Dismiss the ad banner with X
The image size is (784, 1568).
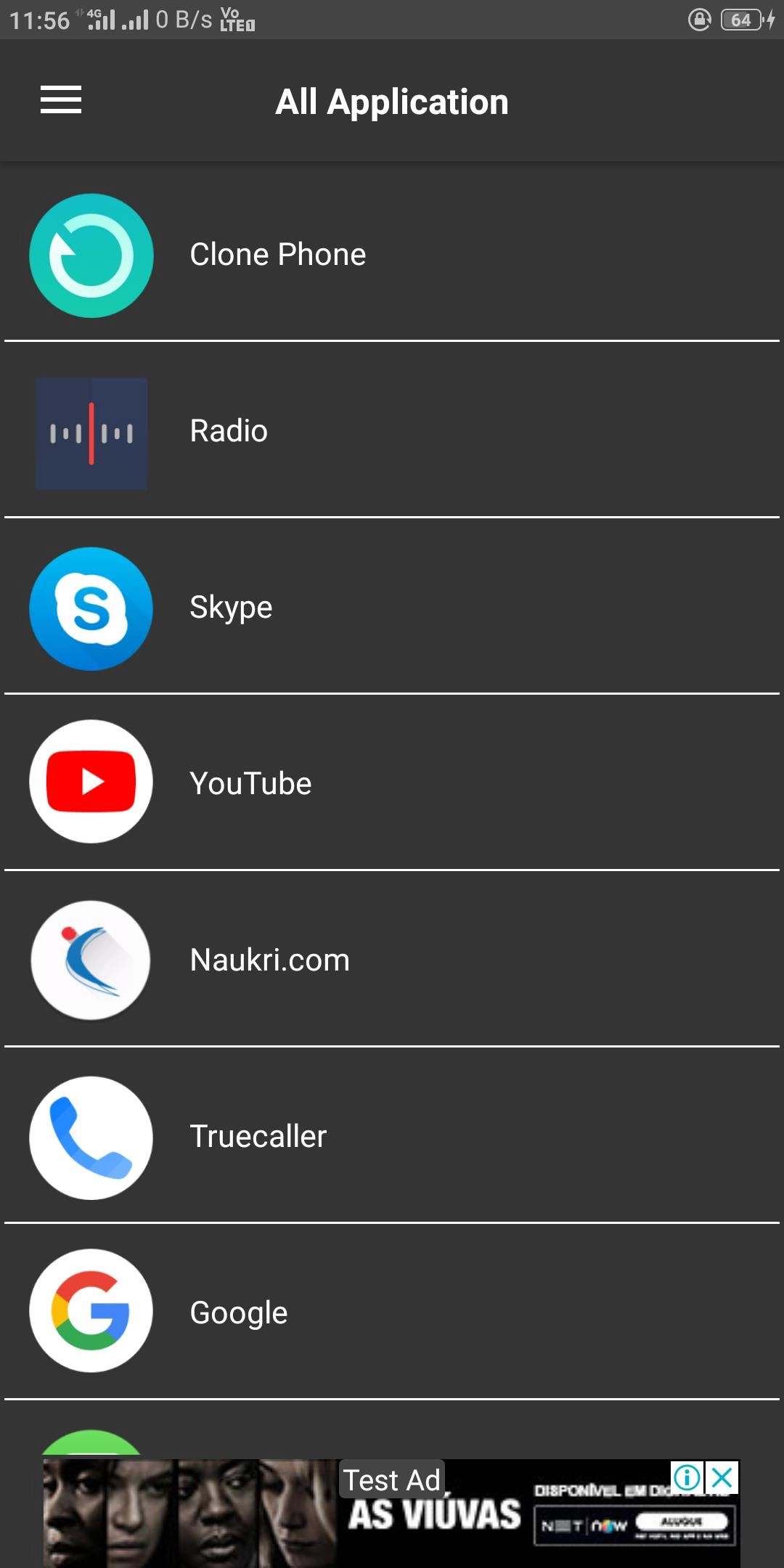(x=722, y=1477)
